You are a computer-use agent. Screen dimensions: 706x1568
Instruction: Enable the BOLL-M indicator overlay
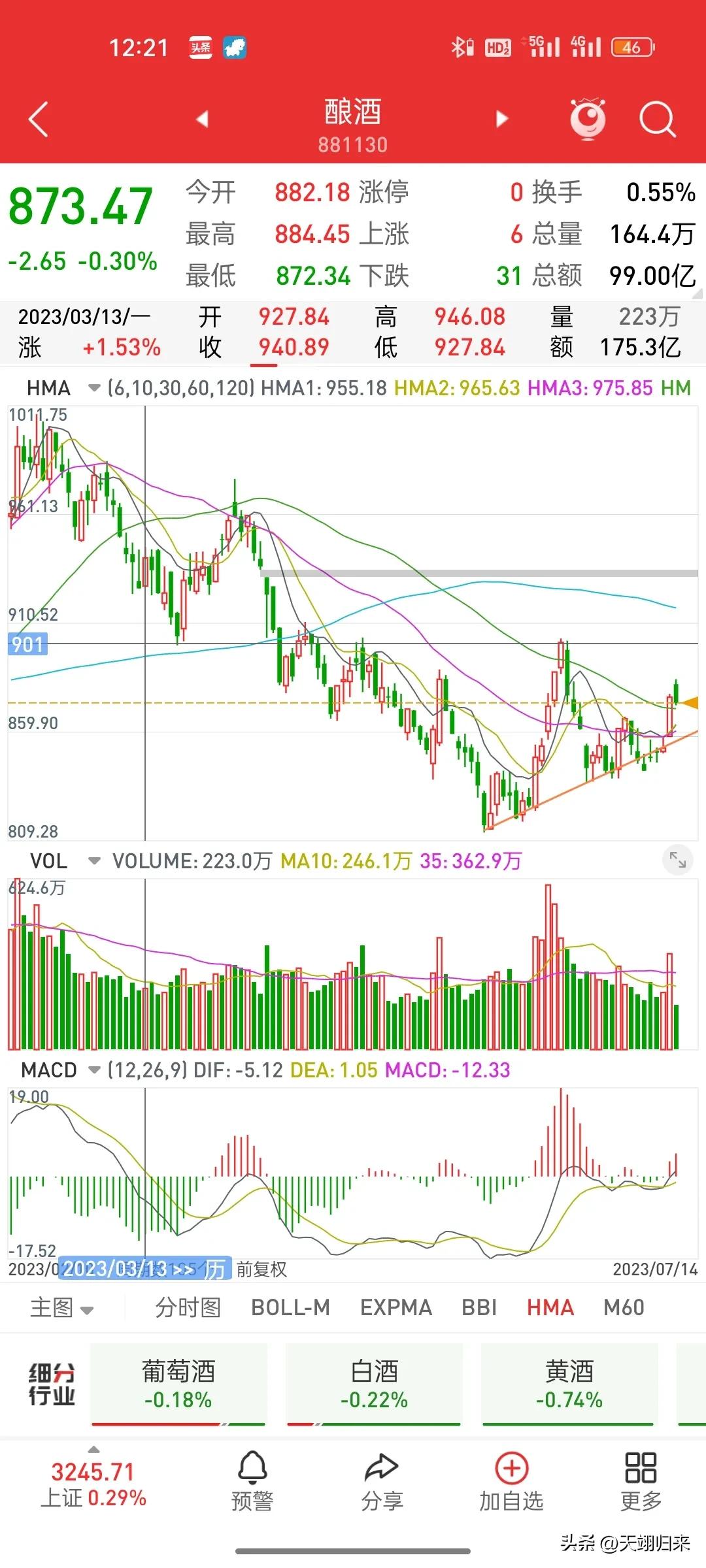(x=290, y=1307)
